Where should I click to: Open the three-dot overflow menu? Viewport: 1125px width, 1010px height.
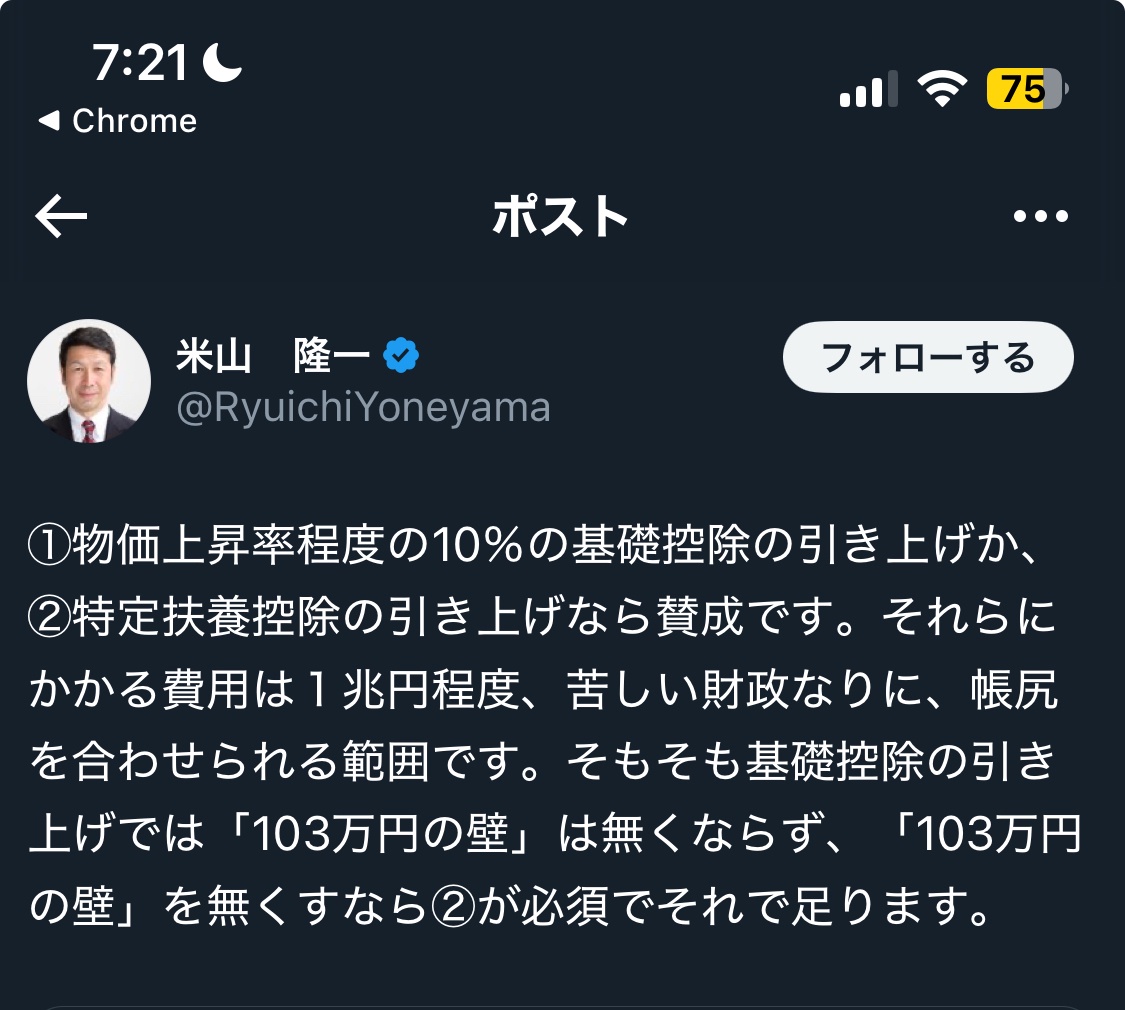(x=1040, y=216)
